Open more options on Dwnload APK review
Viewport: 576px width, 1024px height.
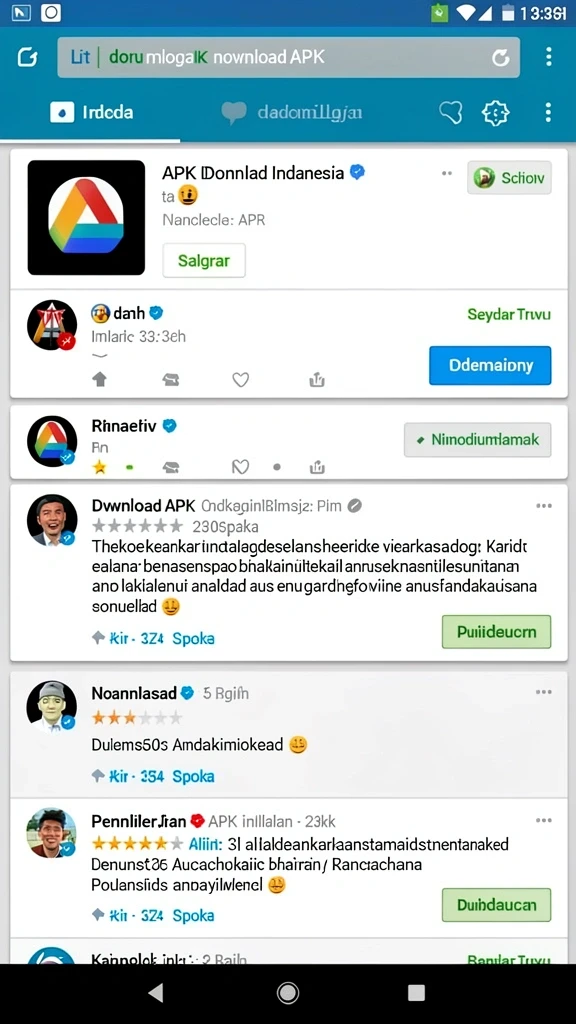543,506
